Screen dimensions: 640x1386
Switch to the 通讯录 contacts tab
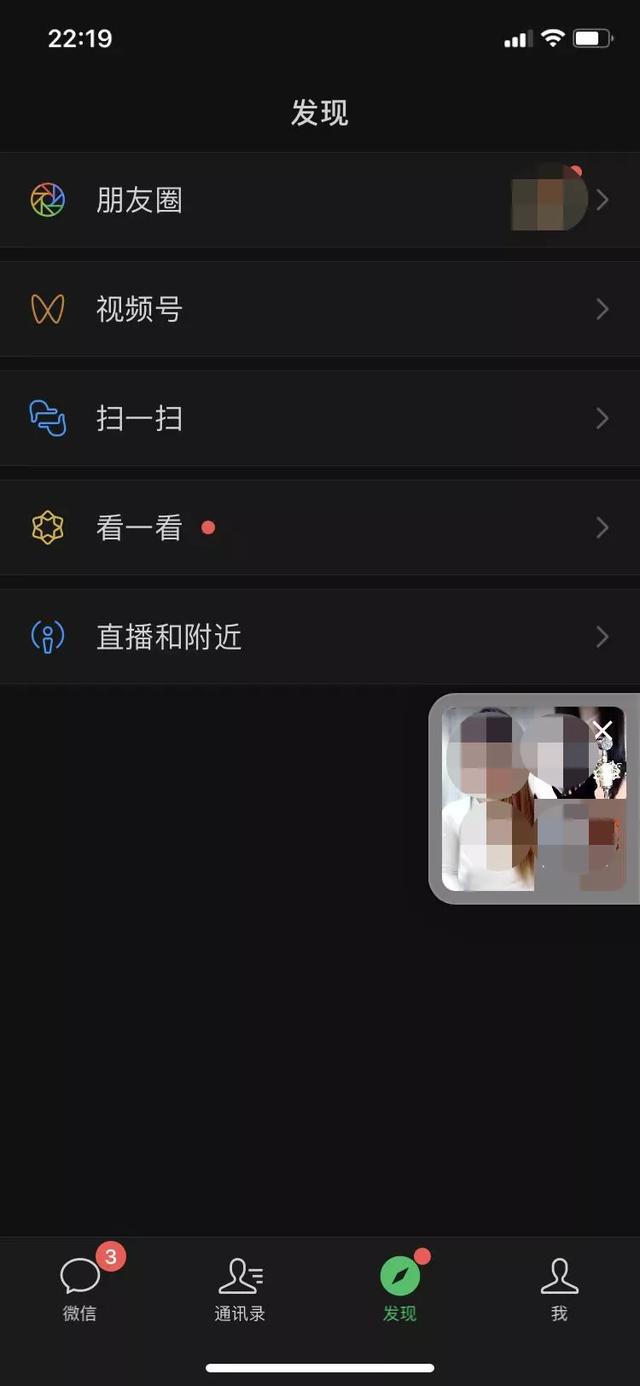(x=240, y=1290)
